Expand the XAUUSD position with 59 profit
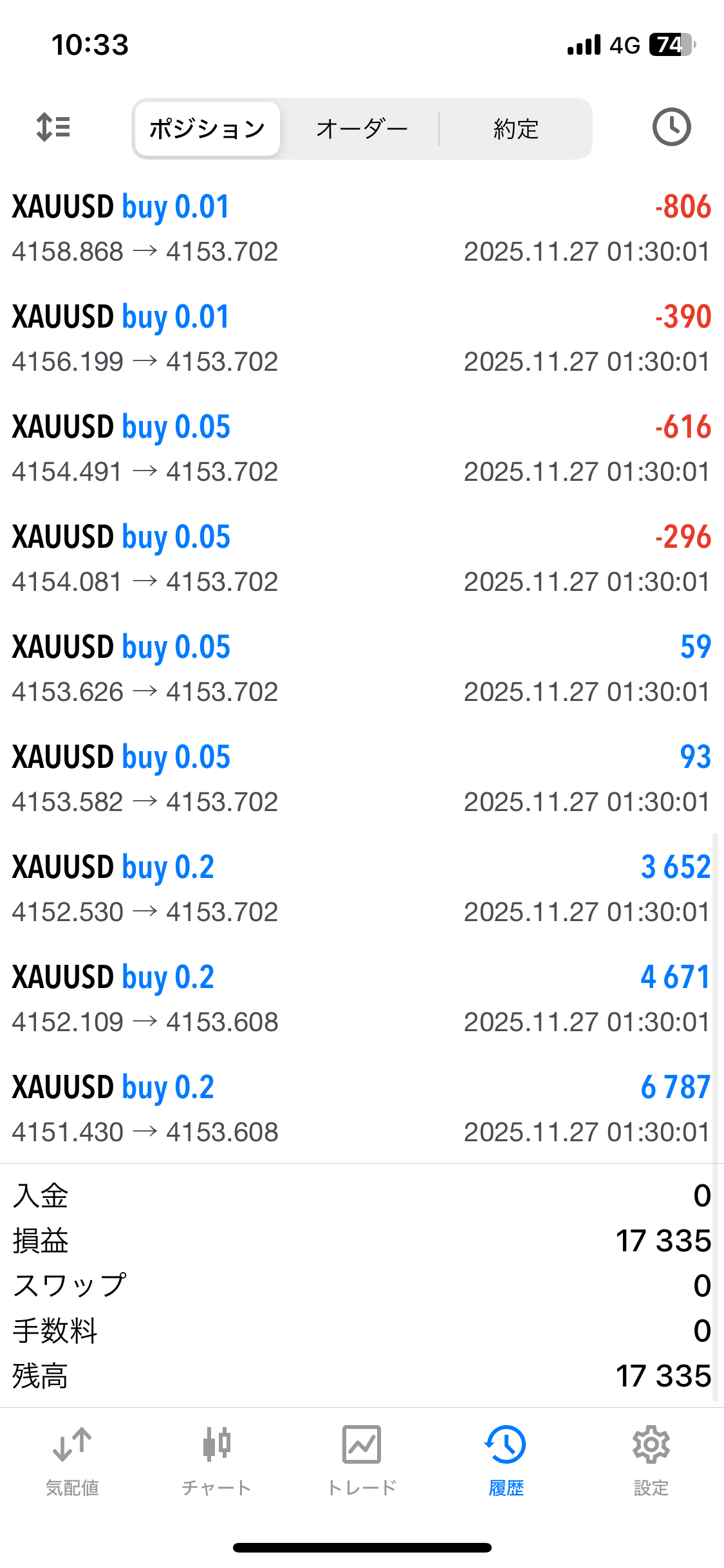Image resolution: width=724 pixels, height=1568 pixels. [362, 669]
